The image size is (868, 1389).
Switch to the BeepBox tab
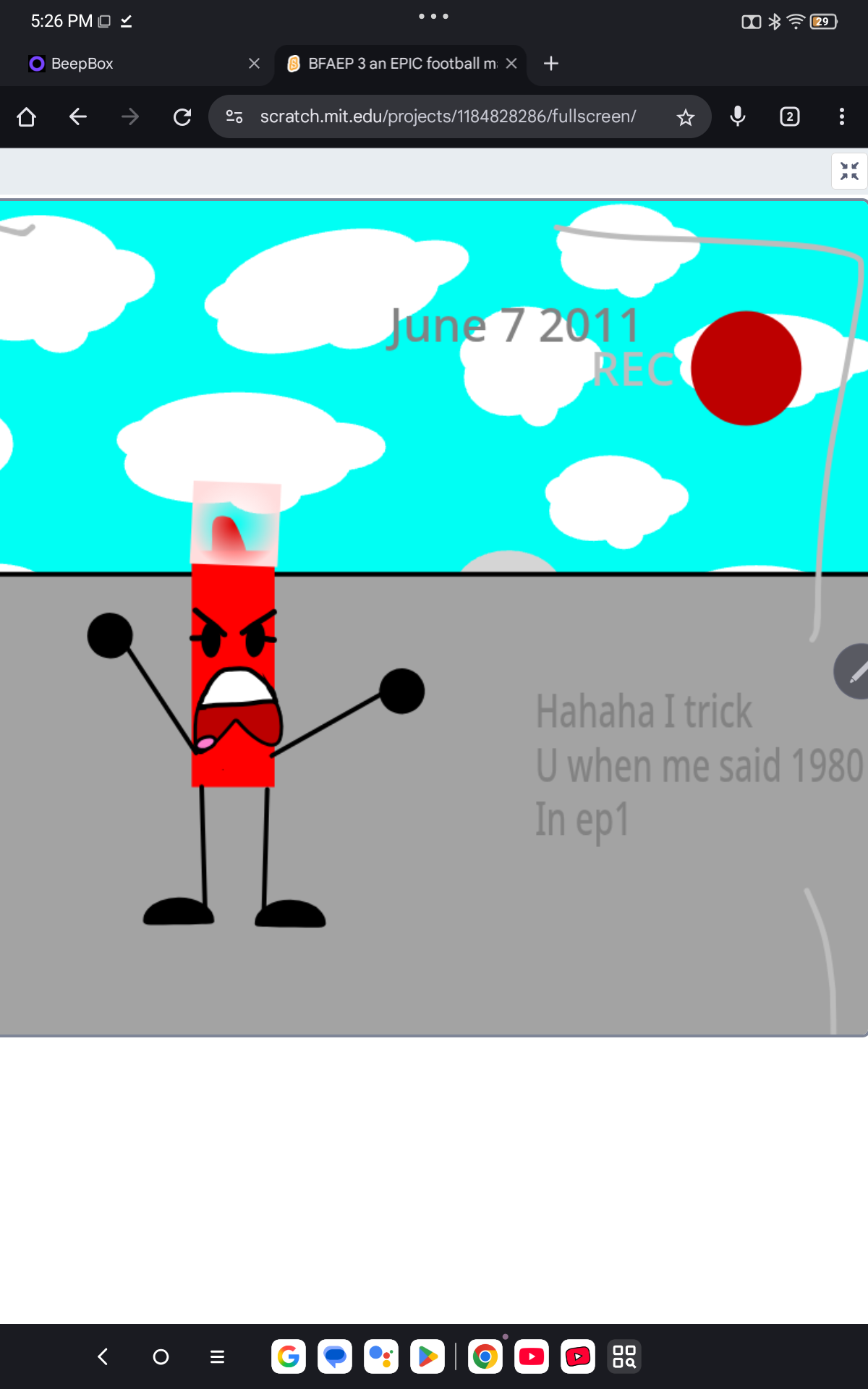click(x=109, y=64)
